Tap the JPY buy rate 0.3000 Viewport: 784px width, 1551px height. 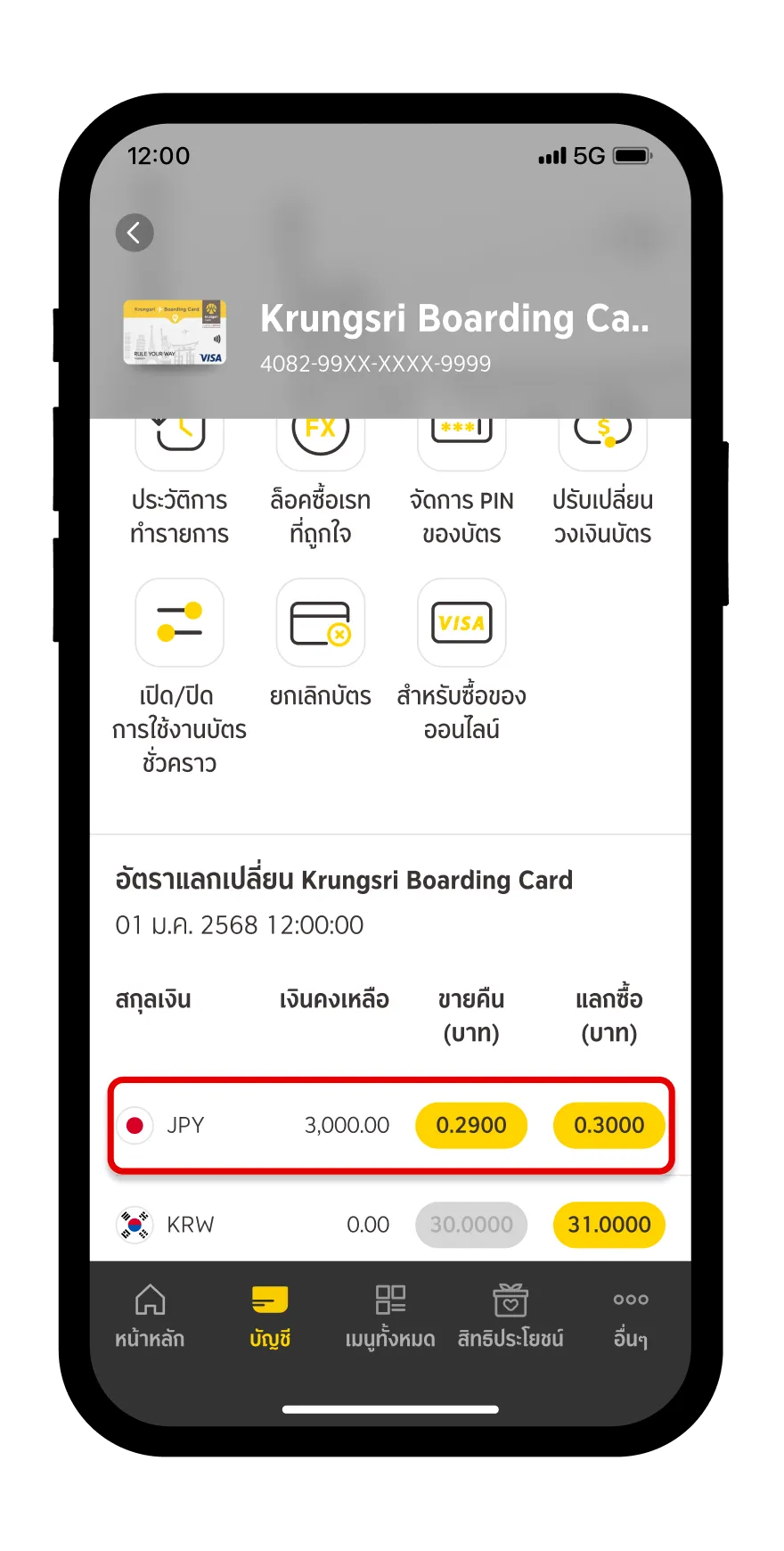tap(609, 1125)
